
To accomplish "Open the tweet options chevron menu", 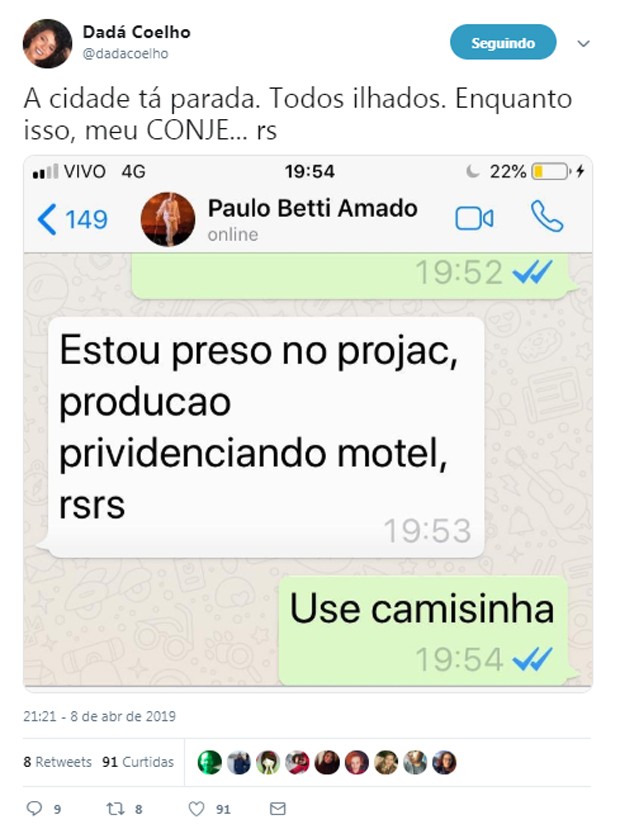I will pyautogui.click(x=584, y=44).
